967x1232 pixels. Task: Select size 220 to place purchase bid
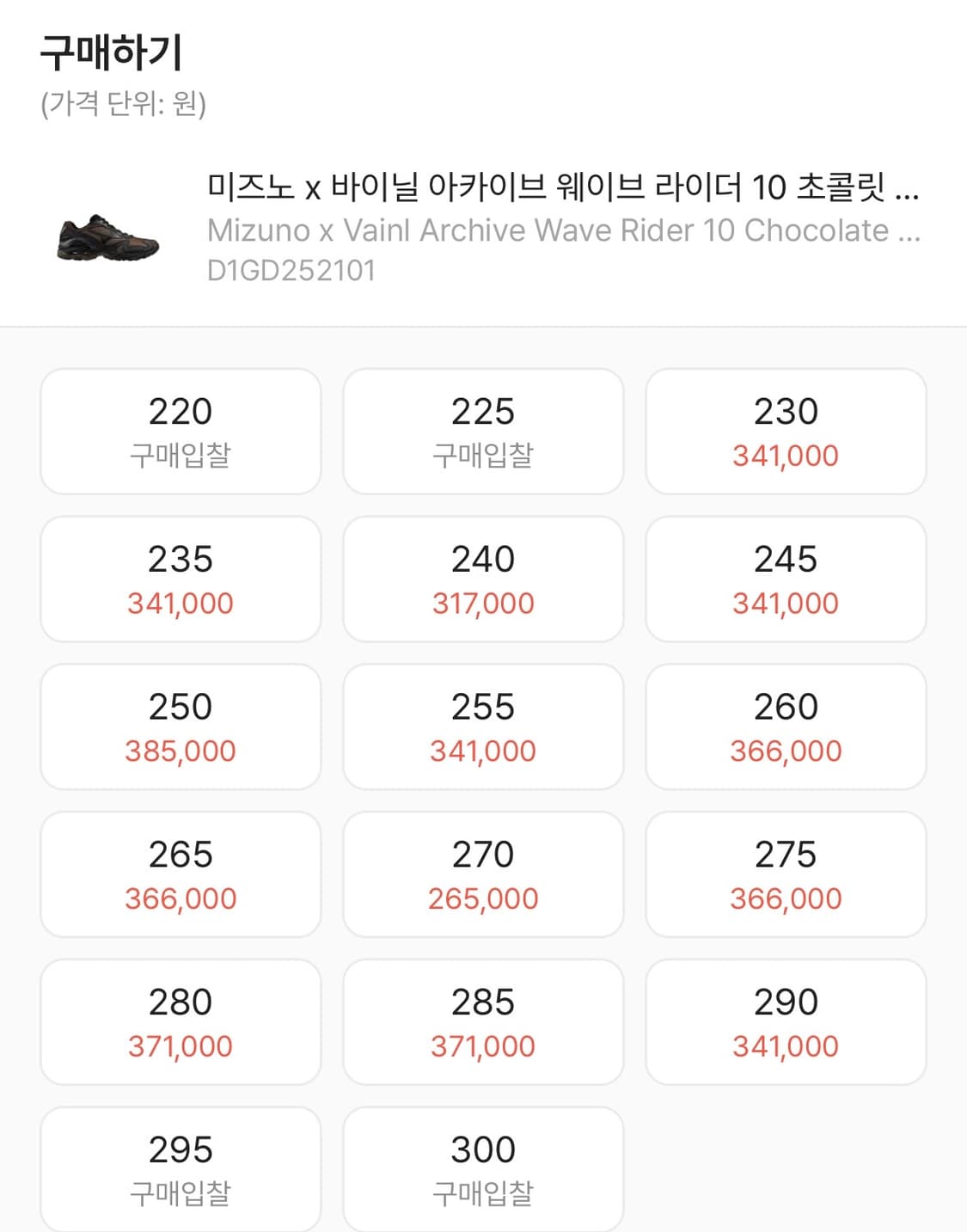point(180,430)
